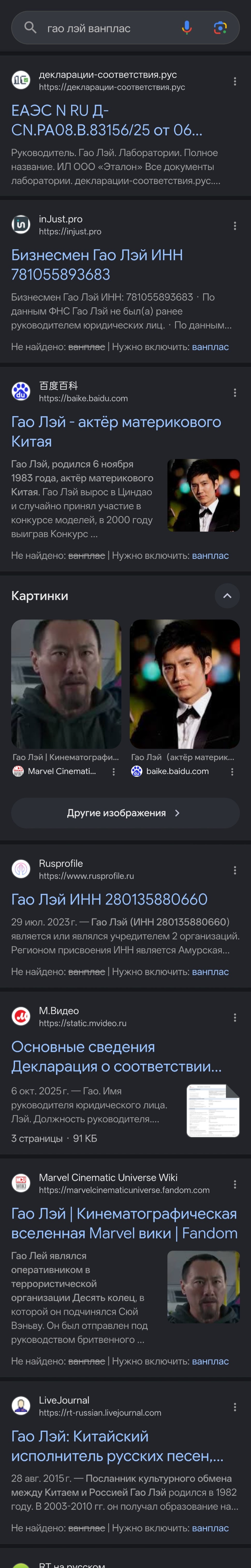Open overflow menu for М.Видео result
The height and width of the screenshot is (1568, 251).
[x=235, y=1017]
